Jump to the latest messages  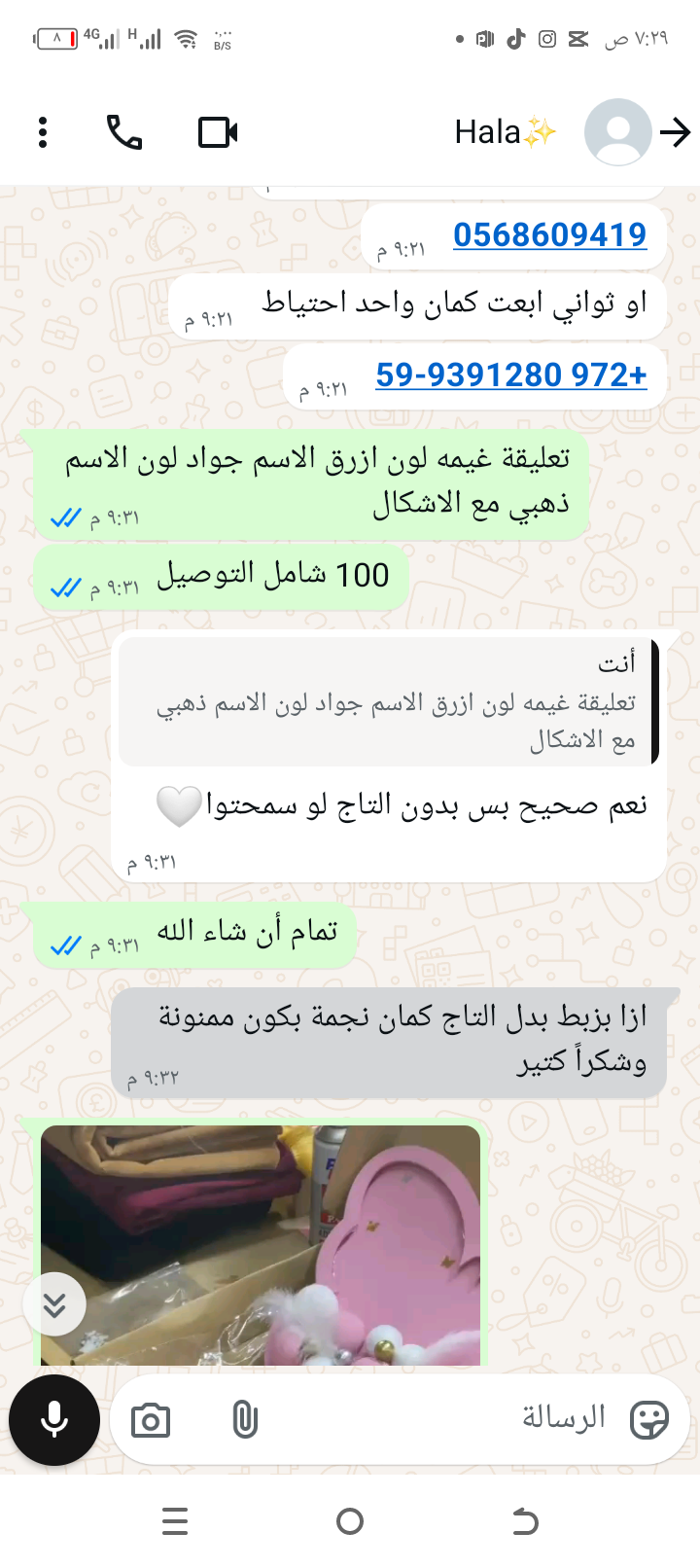[x=54, y=1304]
